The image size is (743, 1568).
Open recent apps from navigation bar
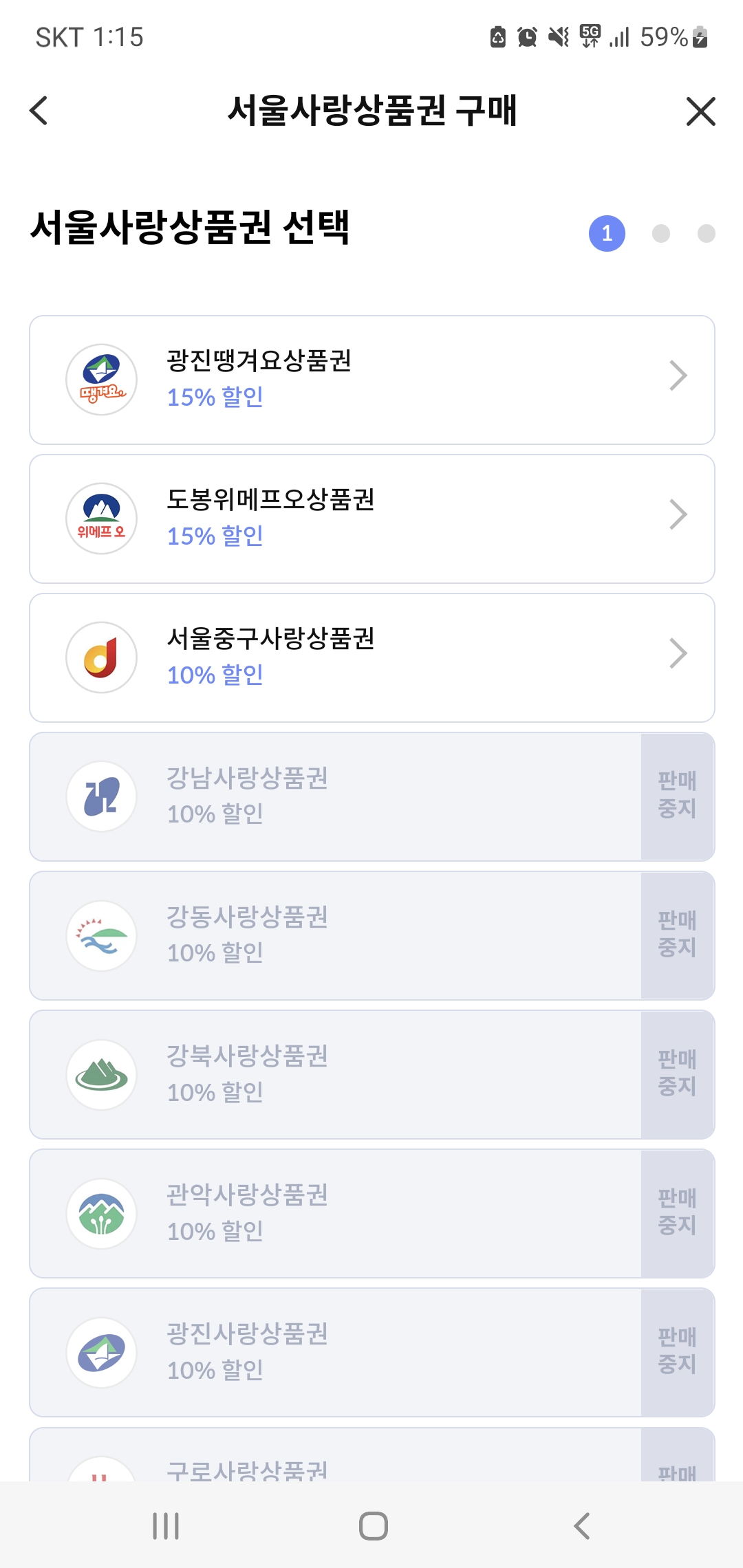(x=166, y=1526)
